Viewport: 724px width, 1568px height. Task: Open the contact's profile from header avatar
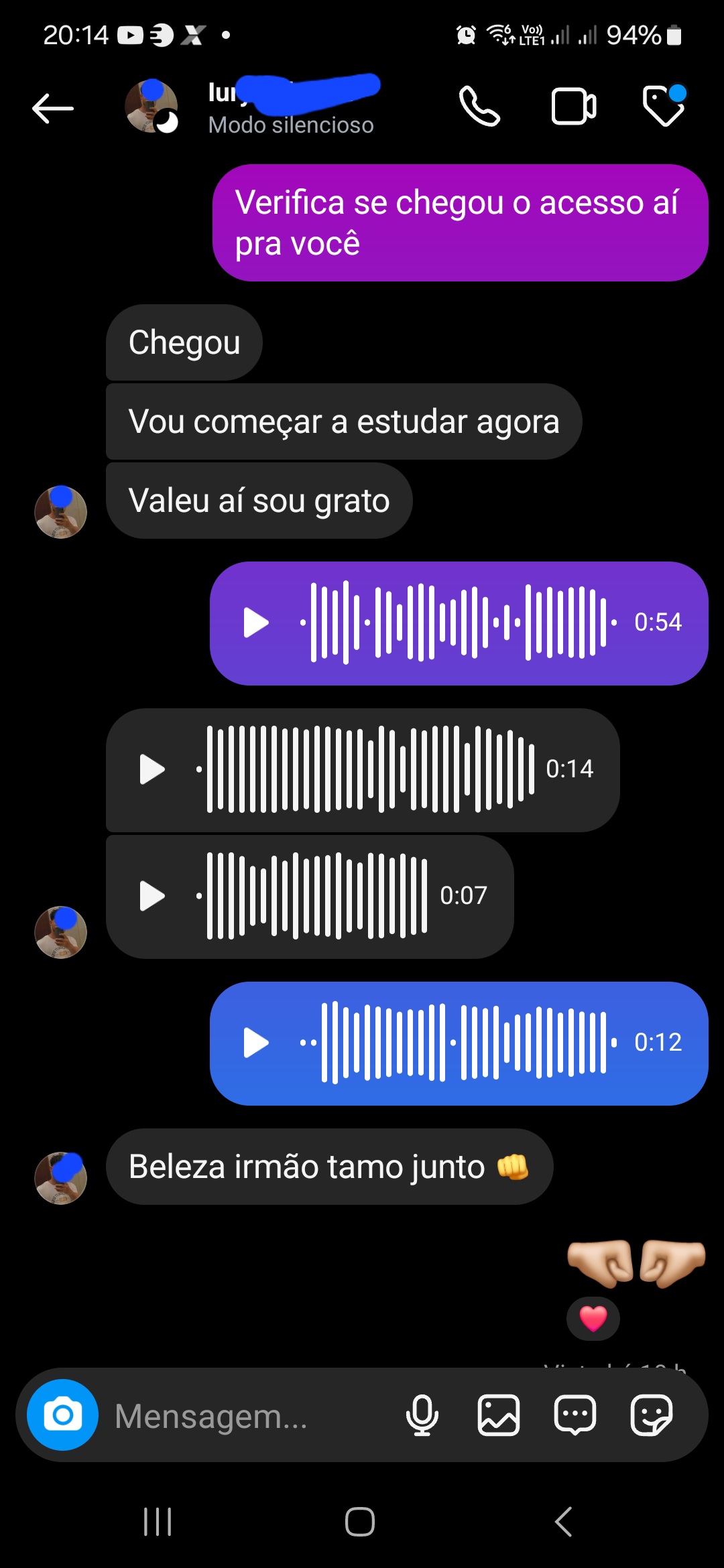152,107
